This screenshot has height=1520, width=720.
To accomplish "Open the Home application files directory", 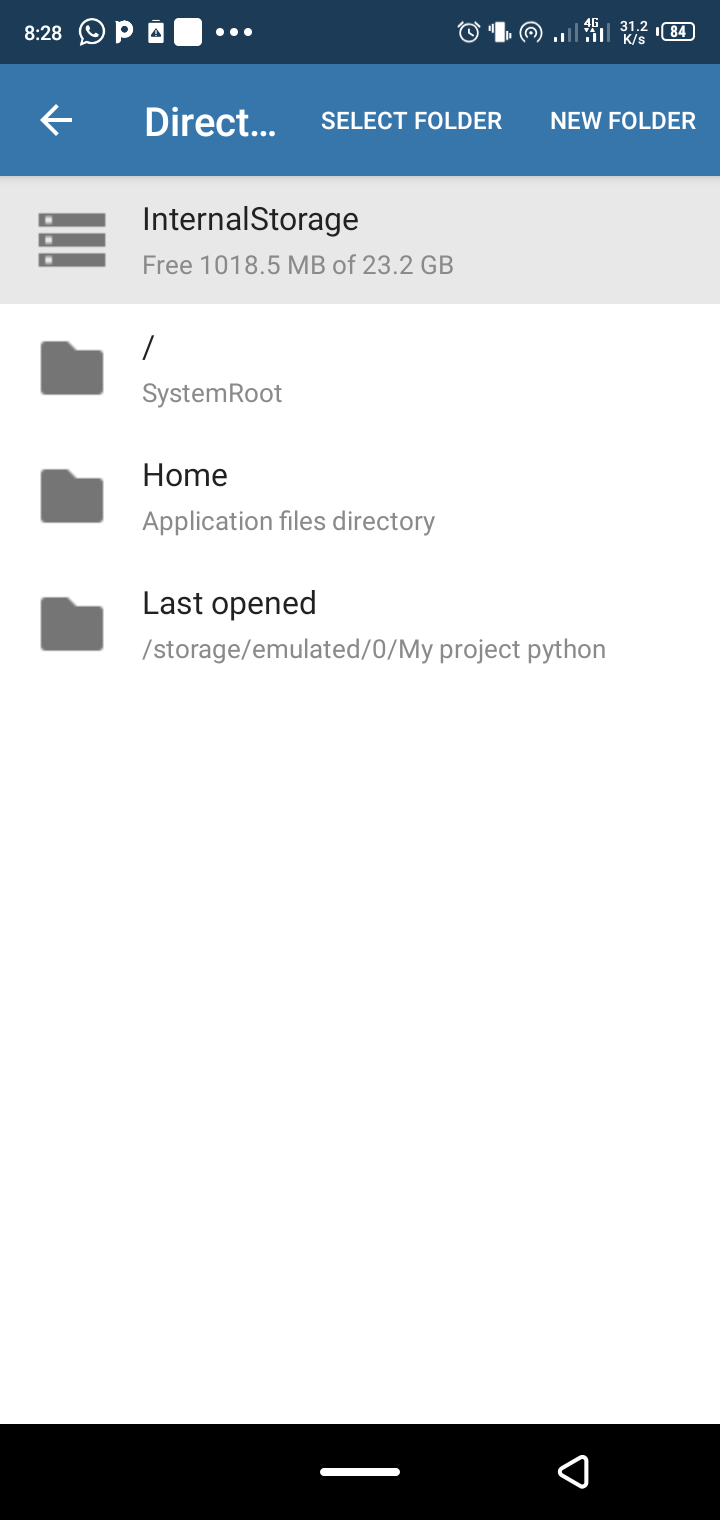I will click(x=360, y=496).
